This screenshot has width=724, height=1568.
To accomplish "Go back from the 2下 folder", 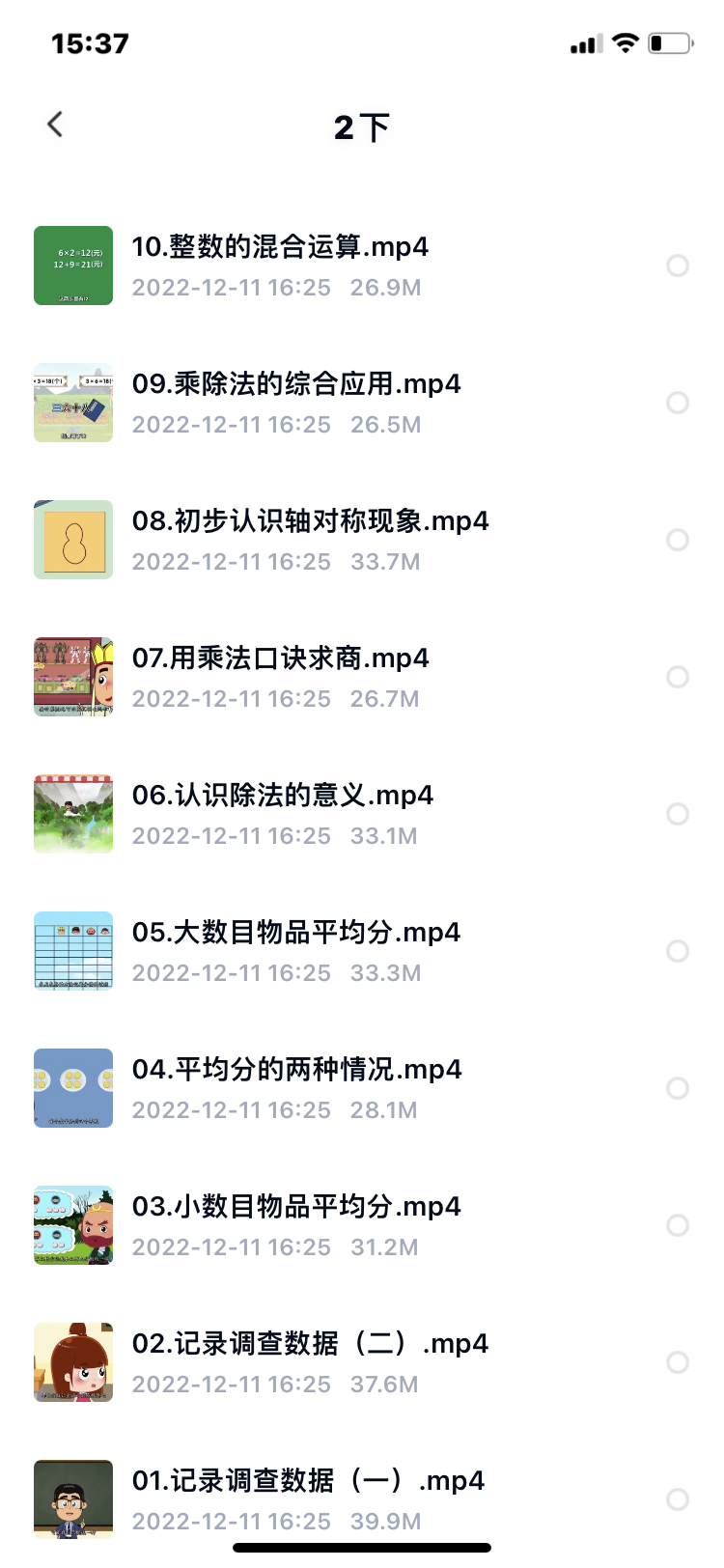I will pos(55,125).
